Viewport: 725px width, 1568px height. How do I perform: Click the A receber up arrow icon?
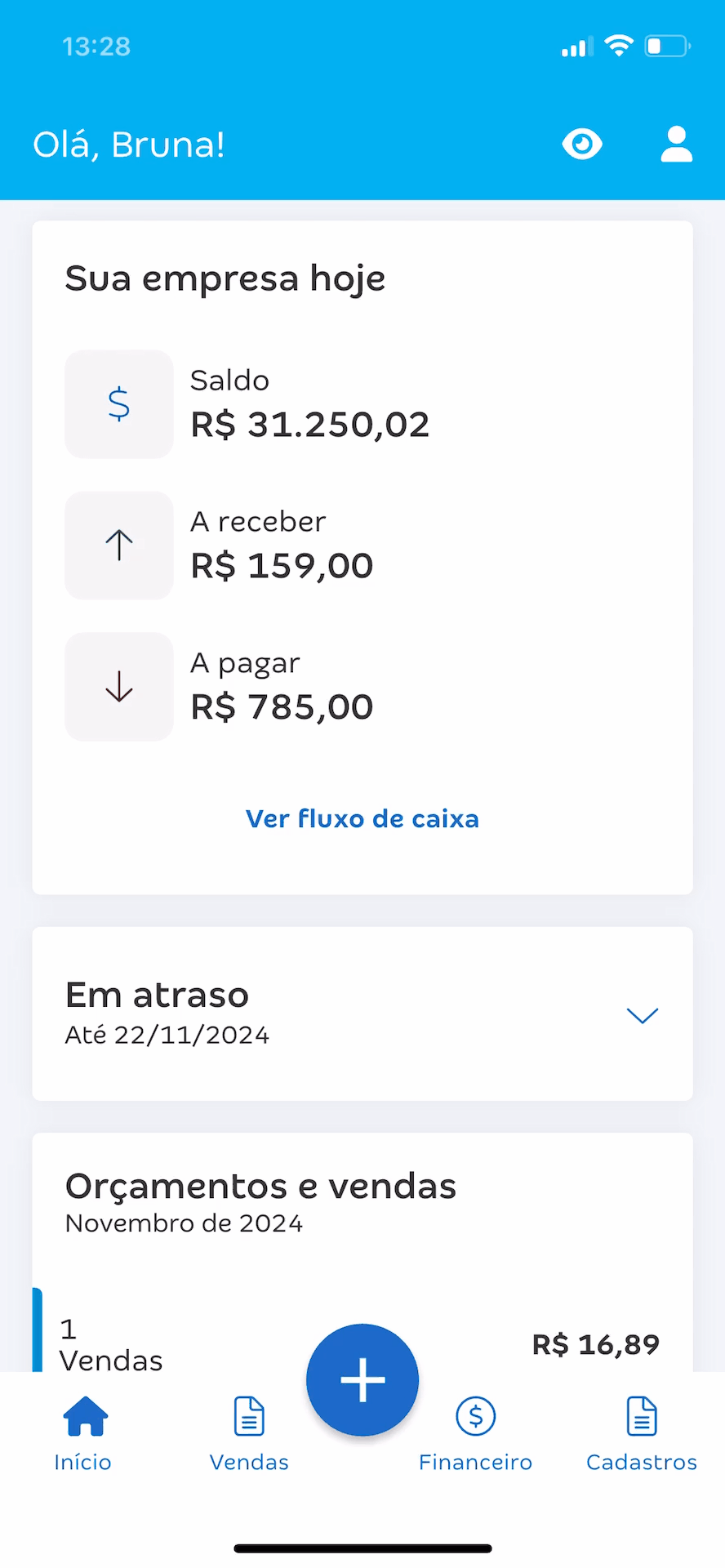coord(118,545)
